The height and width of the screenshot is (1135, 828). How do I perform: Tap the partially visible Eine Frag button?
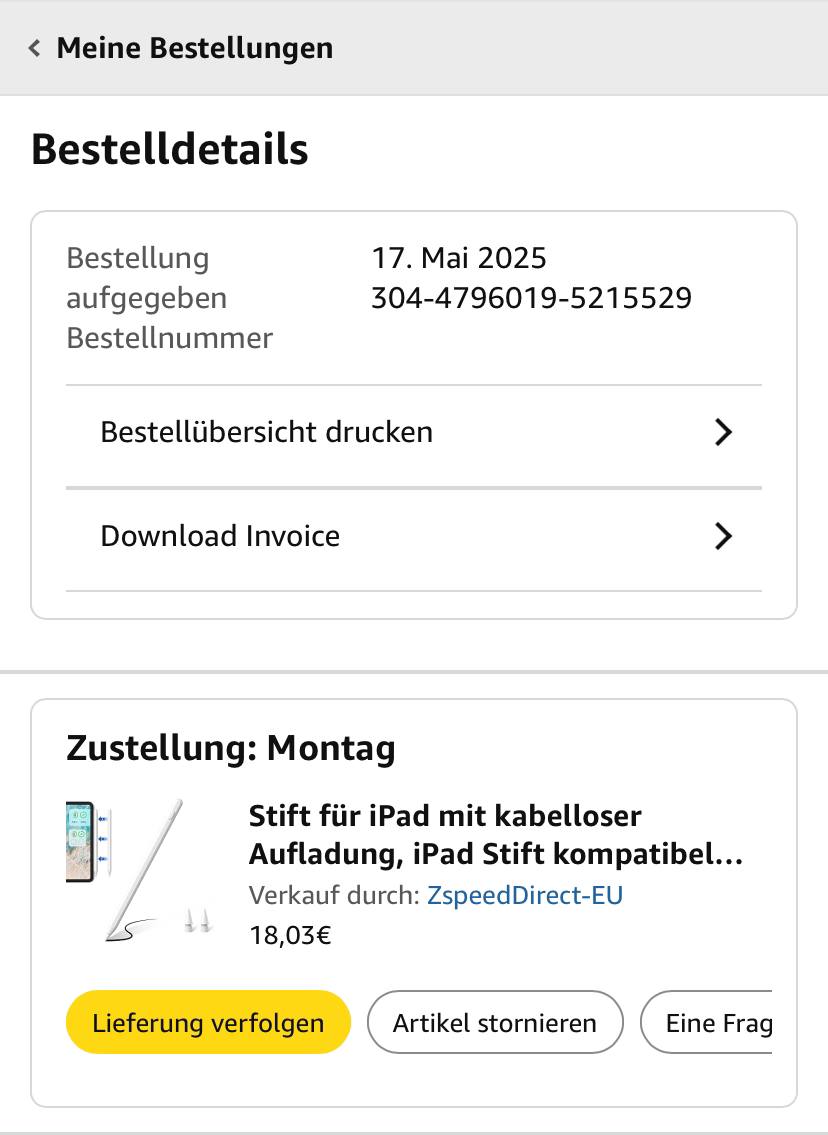706,1022
